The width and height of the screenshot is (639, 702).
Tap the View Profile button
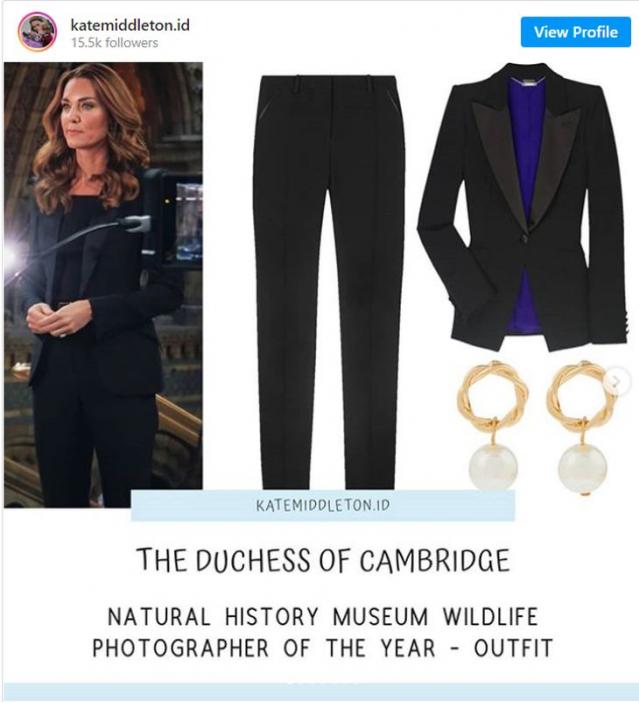tap(575, 32)
